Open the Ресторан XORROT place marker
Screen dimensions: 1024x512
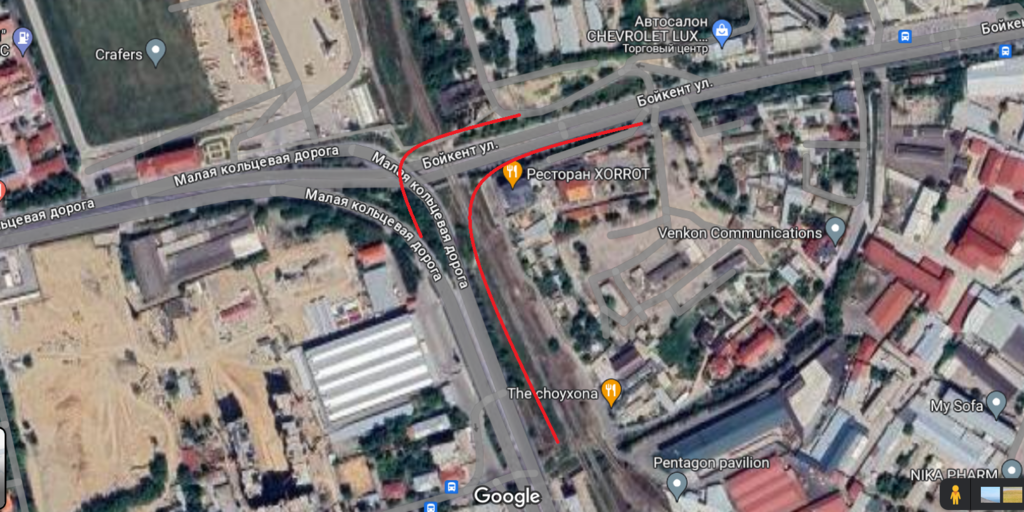513,175
